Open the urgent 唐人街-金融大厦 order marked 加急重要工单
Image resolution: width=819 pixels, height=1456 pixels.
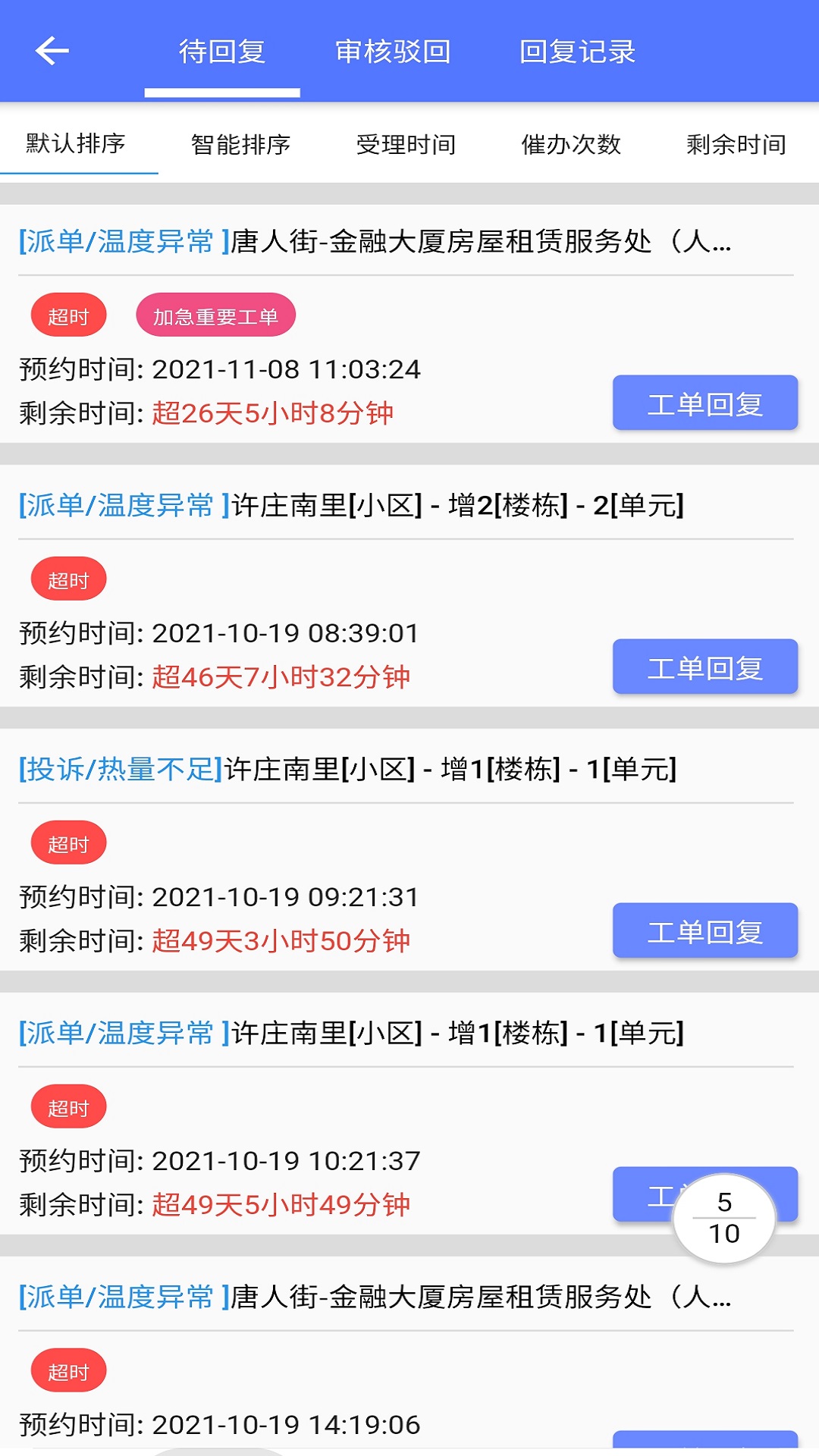375,242
